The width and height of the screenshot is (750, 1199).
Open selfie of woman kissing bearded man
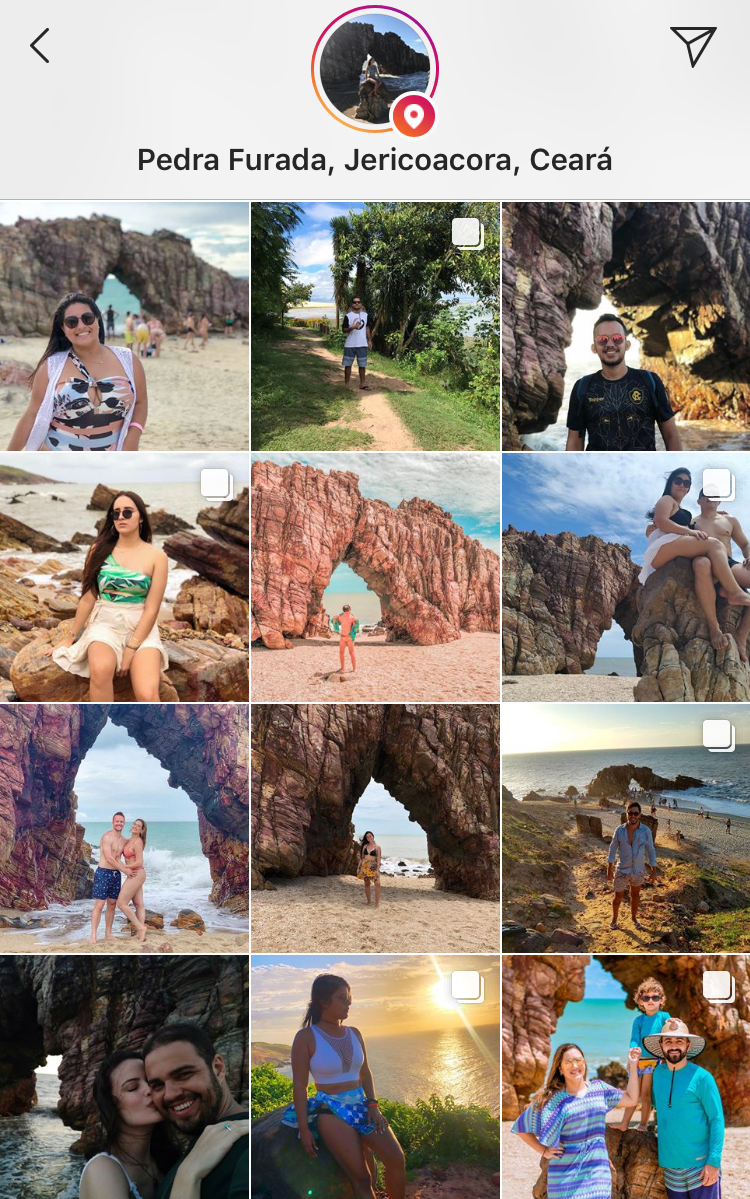pyautogui.click(x=125, y=1077)
